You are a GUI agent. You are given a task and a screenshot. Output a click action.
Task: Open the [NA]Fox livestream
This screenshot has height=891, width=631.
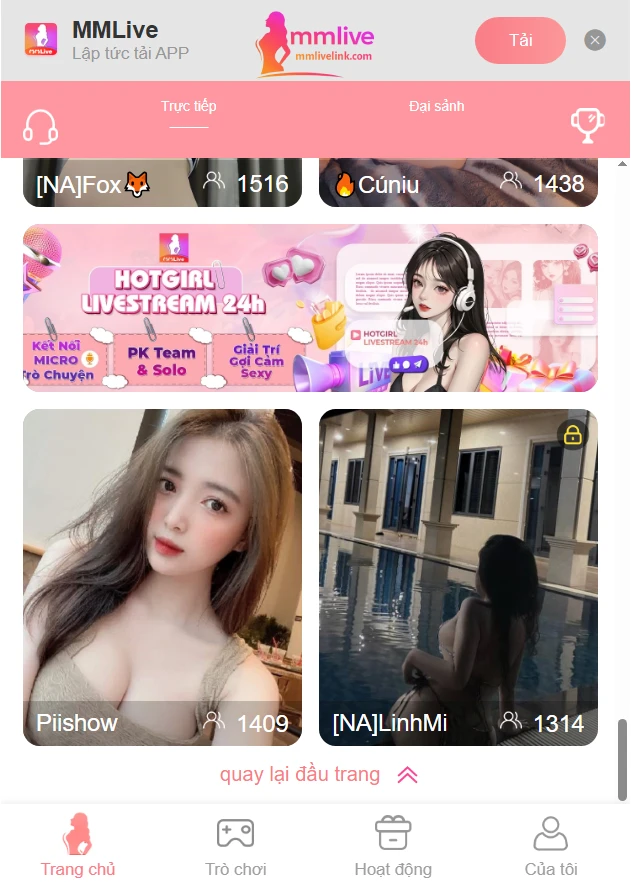pos(162,183)
